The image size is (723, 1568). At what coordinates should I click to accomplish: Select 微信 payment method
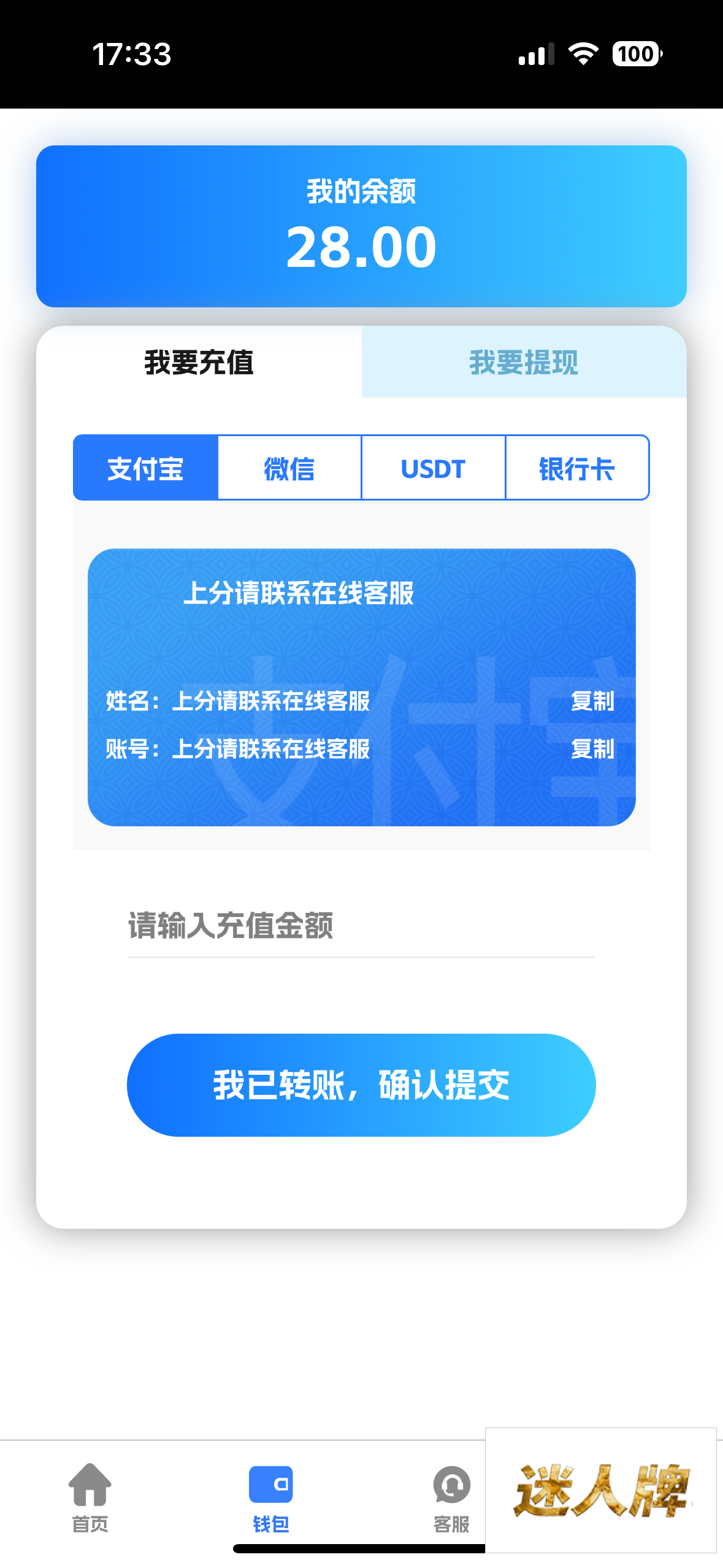[289, 469]
